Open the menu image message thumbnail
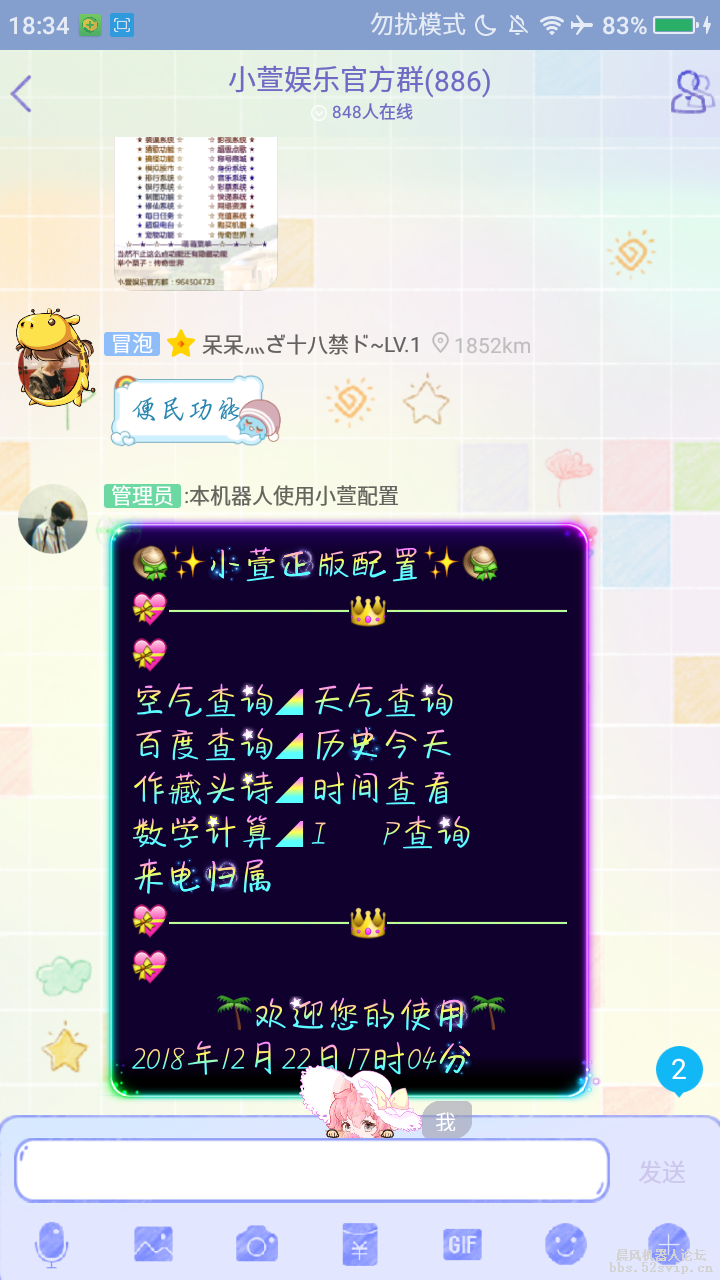 click(195, 213)
